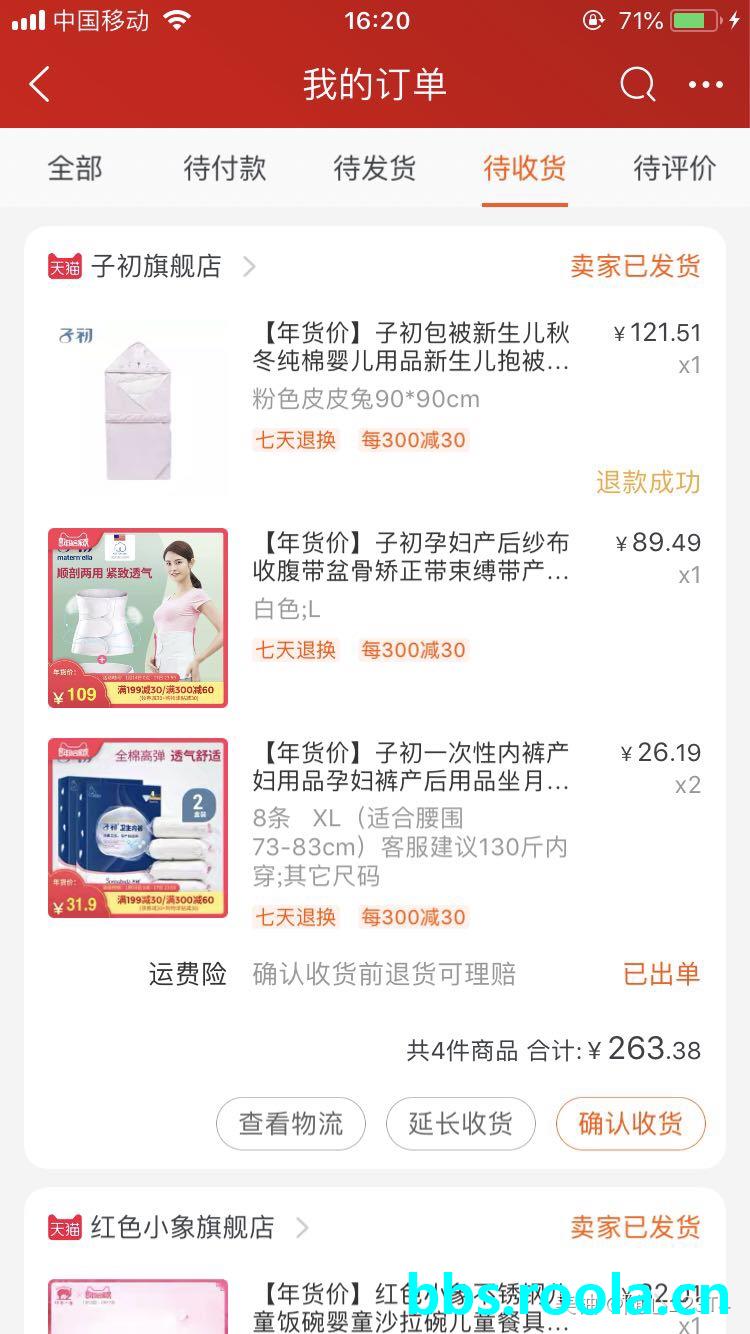Go back using the top-left arrow
The height and width of the screenshot is (1334, 750).
click(x=39, y=85)
